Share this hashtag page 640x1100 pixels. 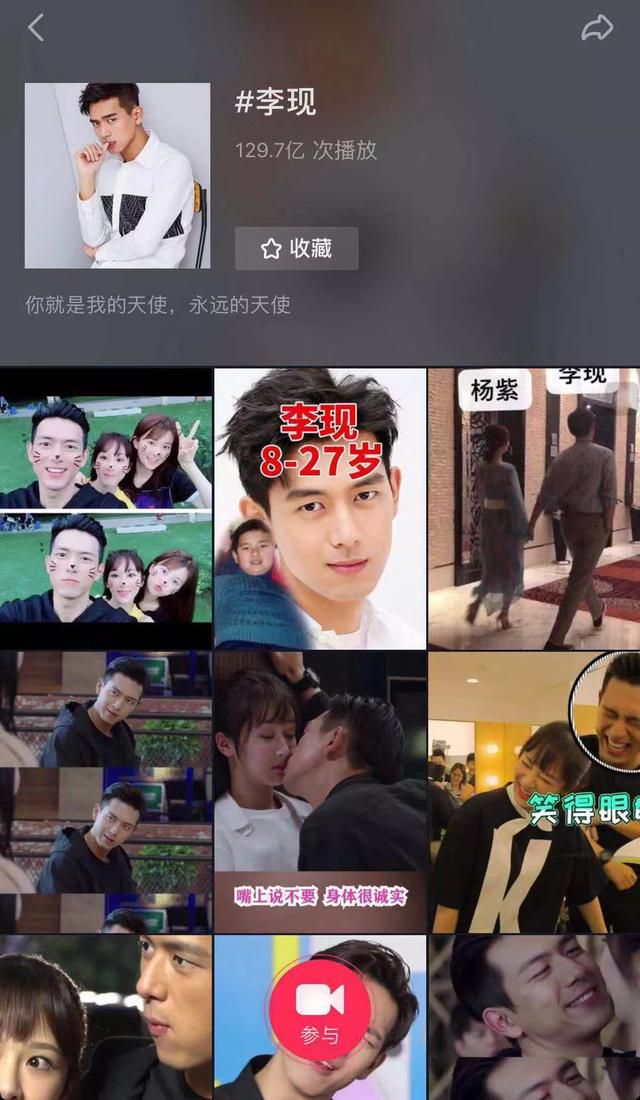[x=597, y=28]
